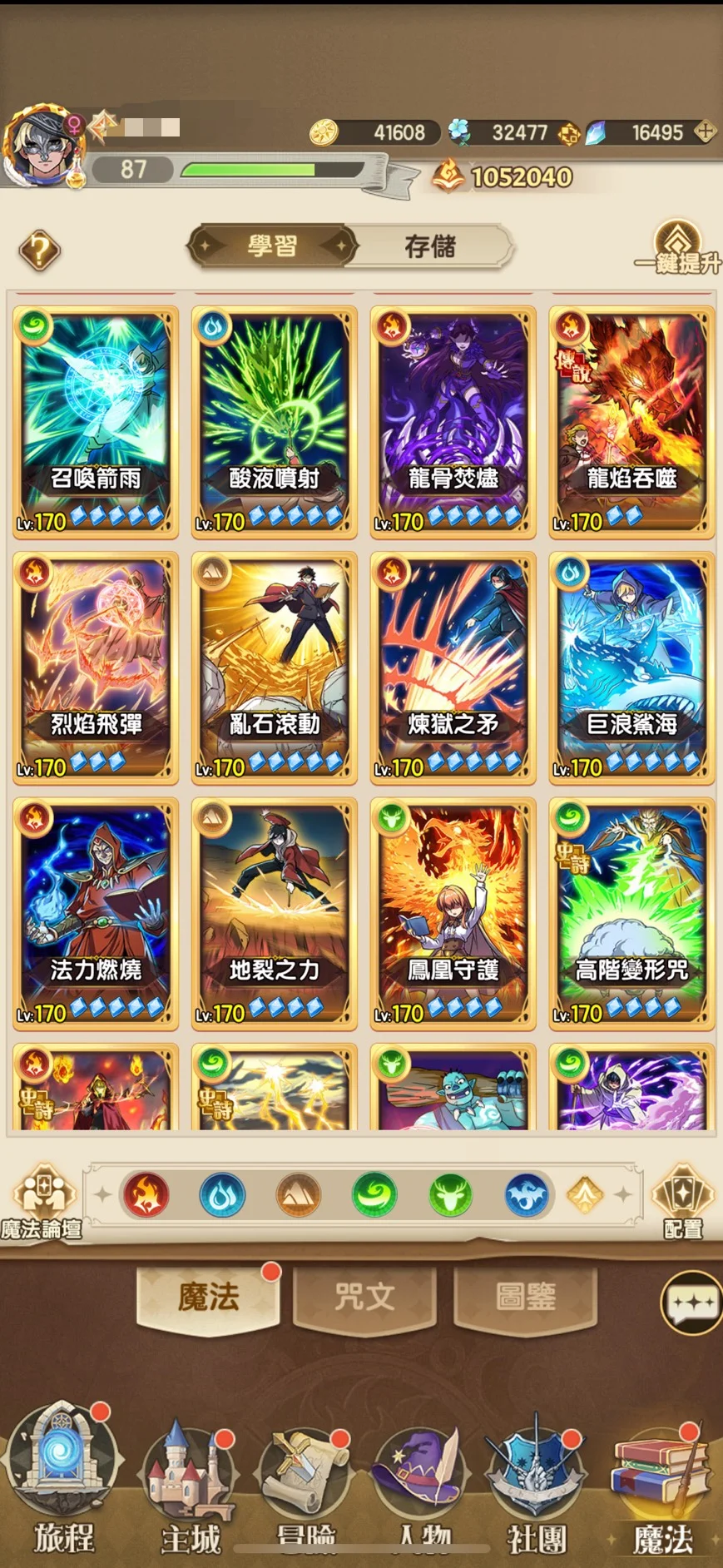Filter spells by green wind swirl element
The image size is (723, 1568).
[x=374, y=1195]
